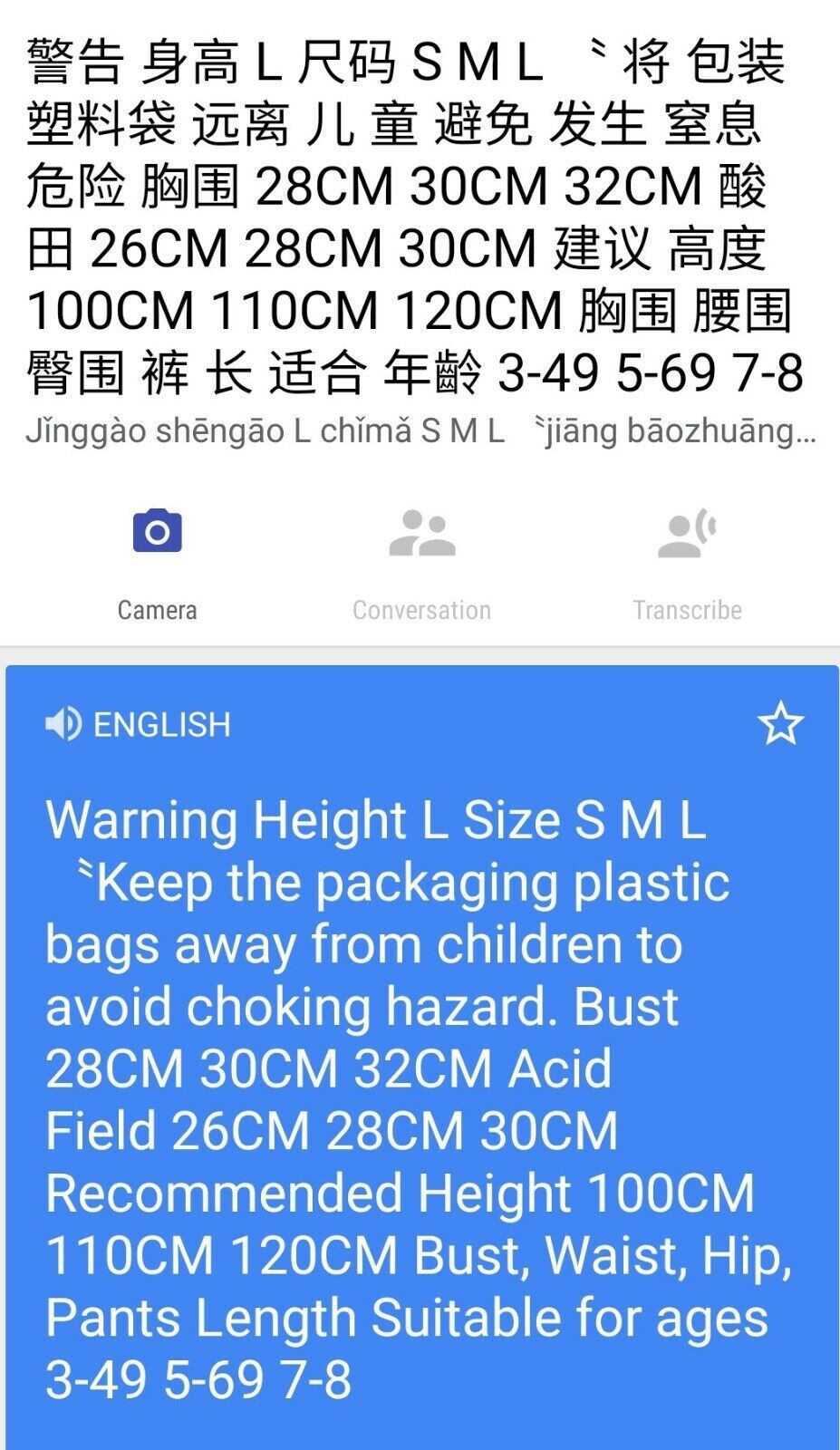
Task: Start the Transcribe feature
Action: tap(687, 564)
